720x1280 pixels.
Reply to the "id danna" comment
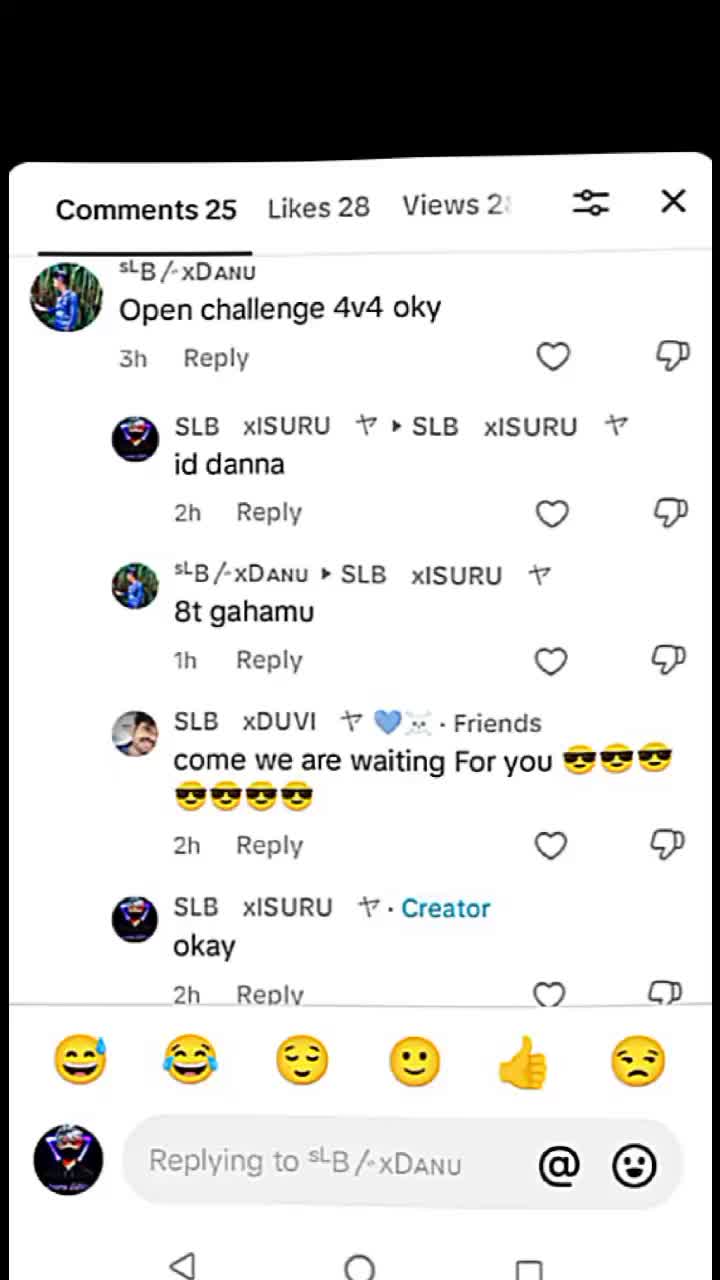click(x=269, y=513)
